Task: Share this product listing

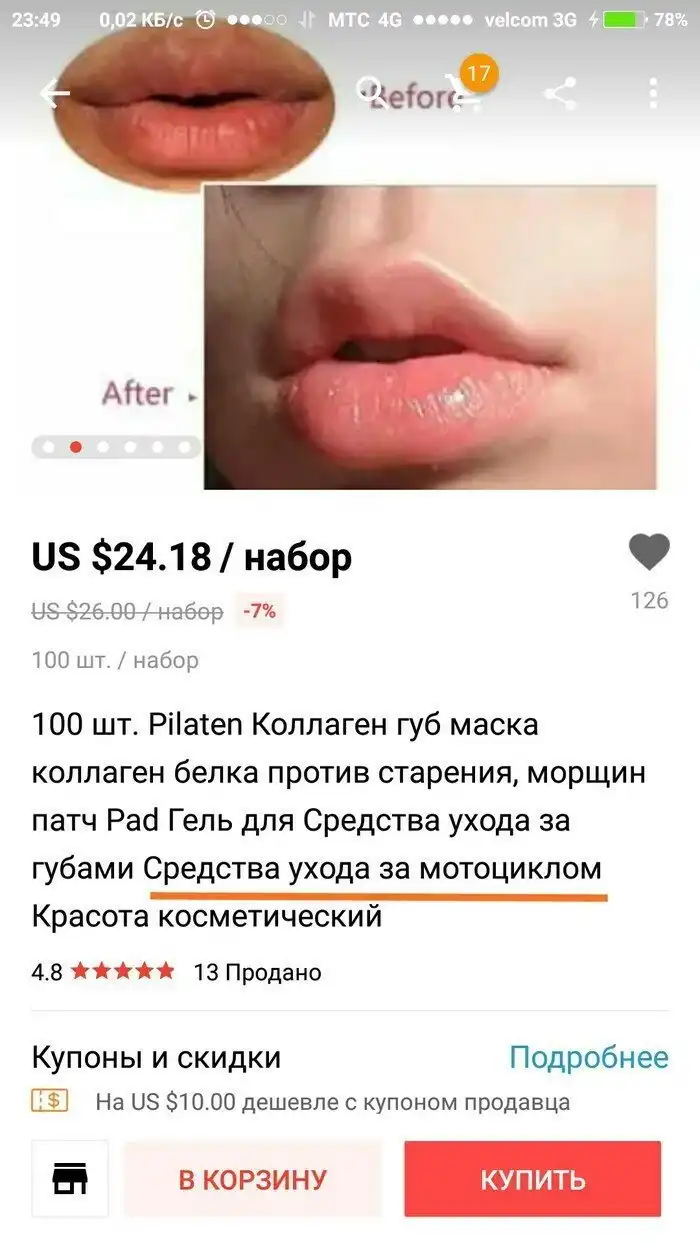Action: [560, 95]
